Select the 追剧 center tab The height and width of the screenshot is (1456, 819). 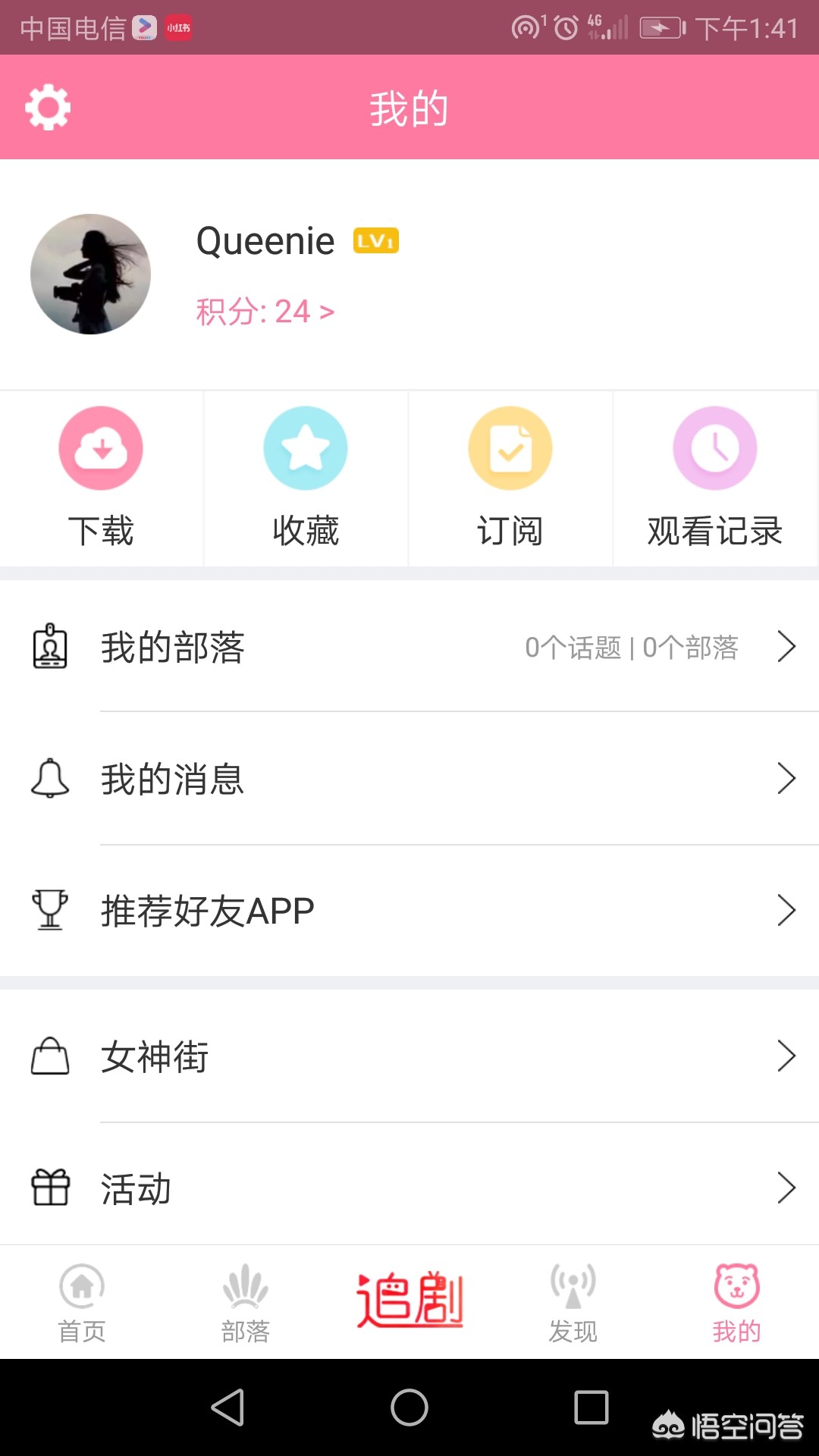tap(409, 1301)
